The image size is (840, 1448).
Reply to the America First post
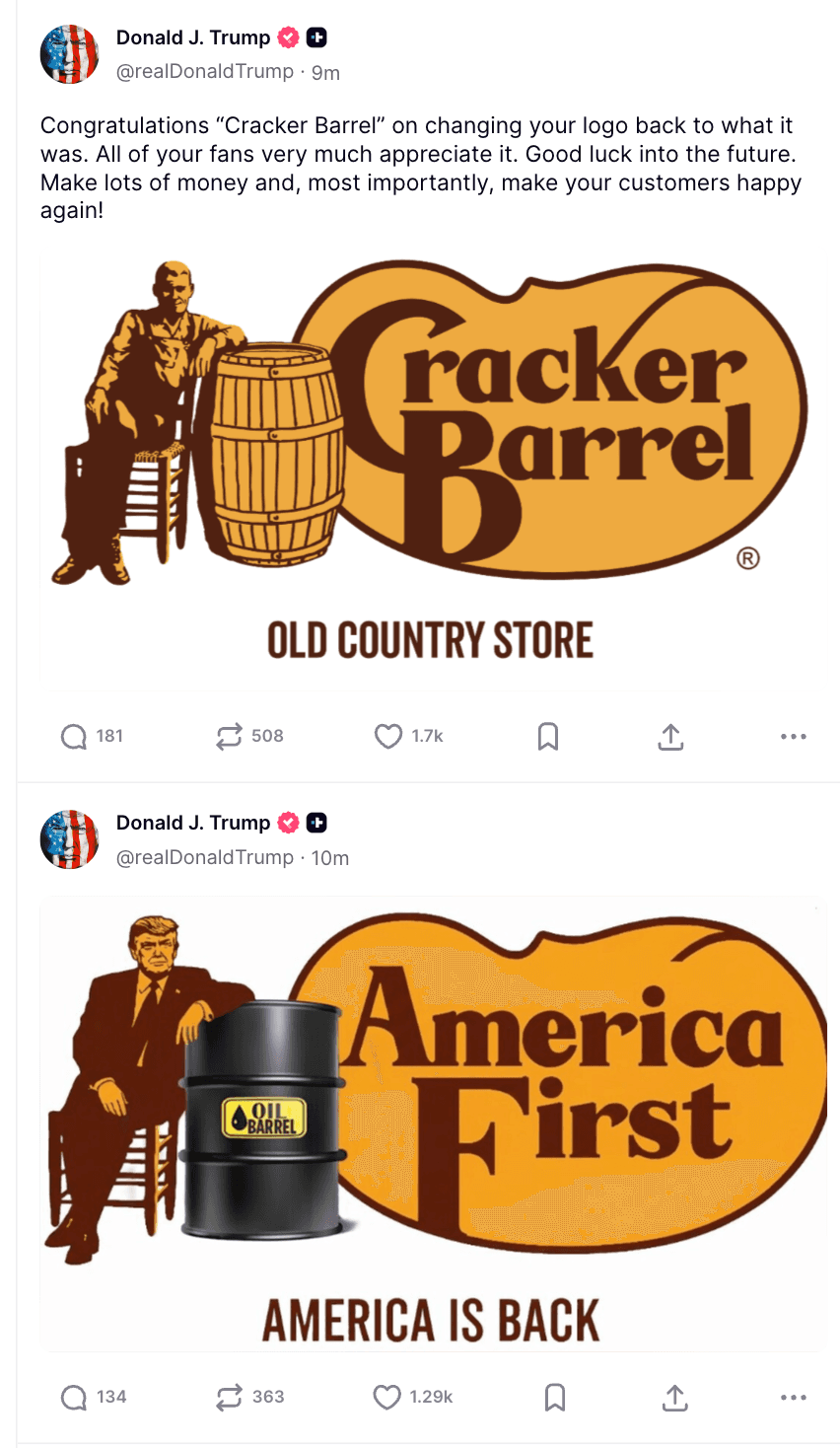click(x=74, y=1398)
